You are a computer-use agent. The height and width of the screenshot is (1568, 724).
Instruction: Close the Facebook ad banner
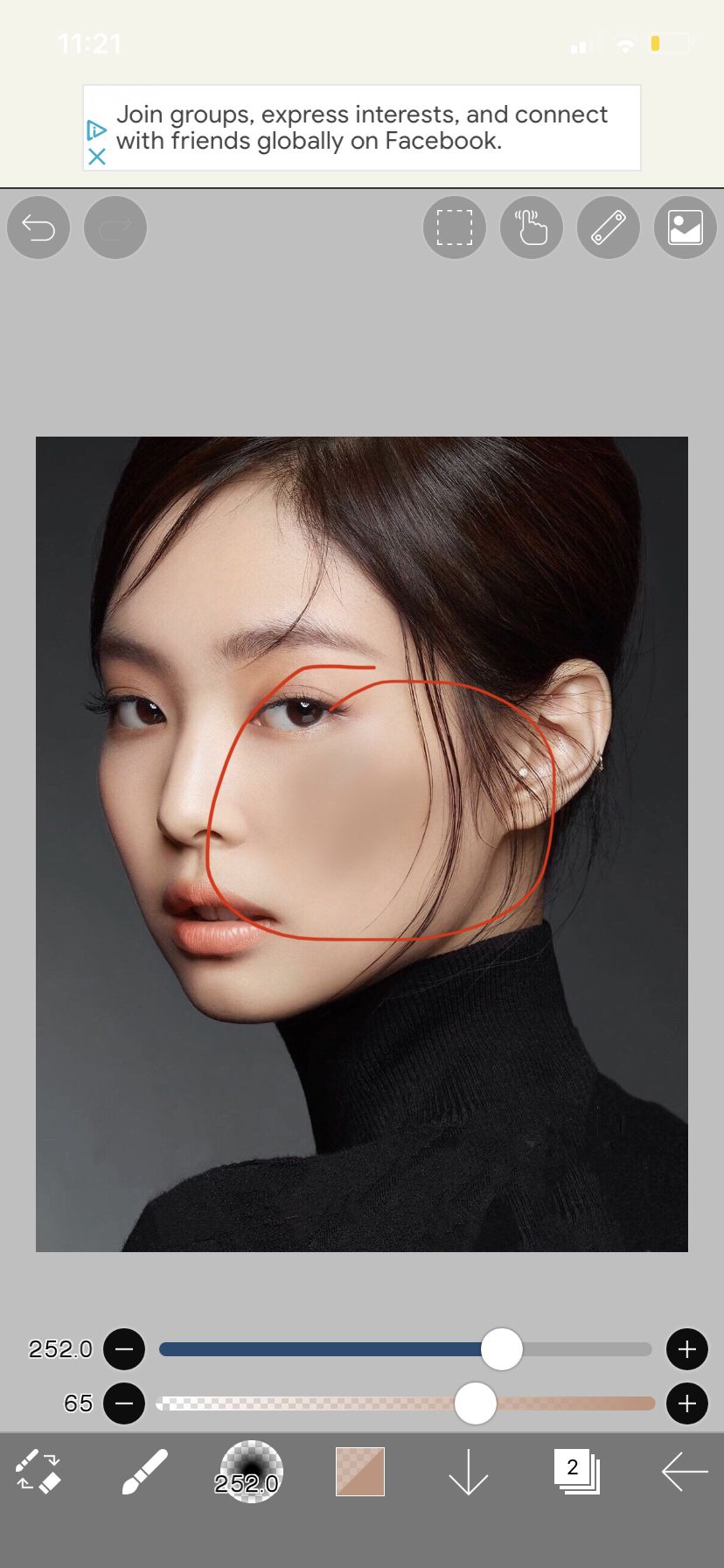(97, 157)
